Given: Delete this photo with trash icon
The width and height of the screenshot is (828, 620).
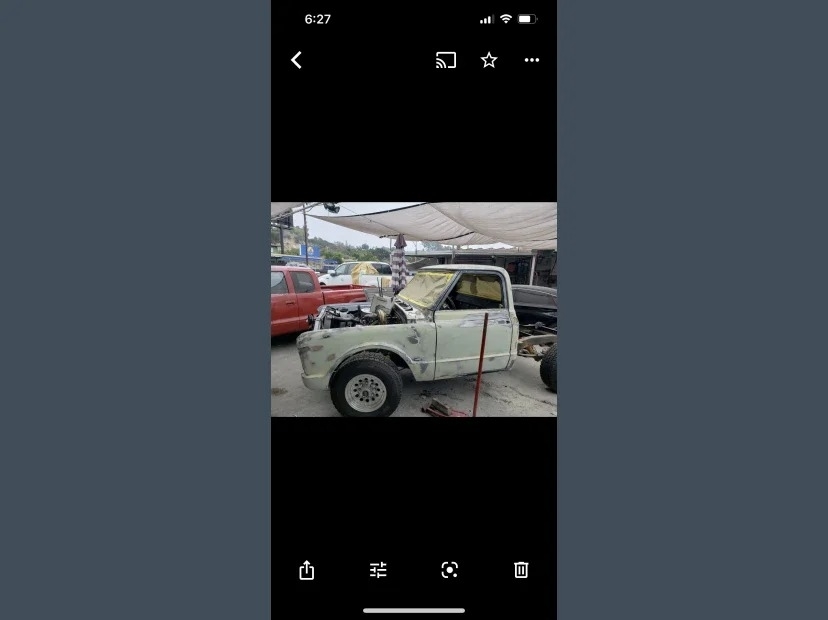Looking at the screenshot, I should (x=521, y=570).
